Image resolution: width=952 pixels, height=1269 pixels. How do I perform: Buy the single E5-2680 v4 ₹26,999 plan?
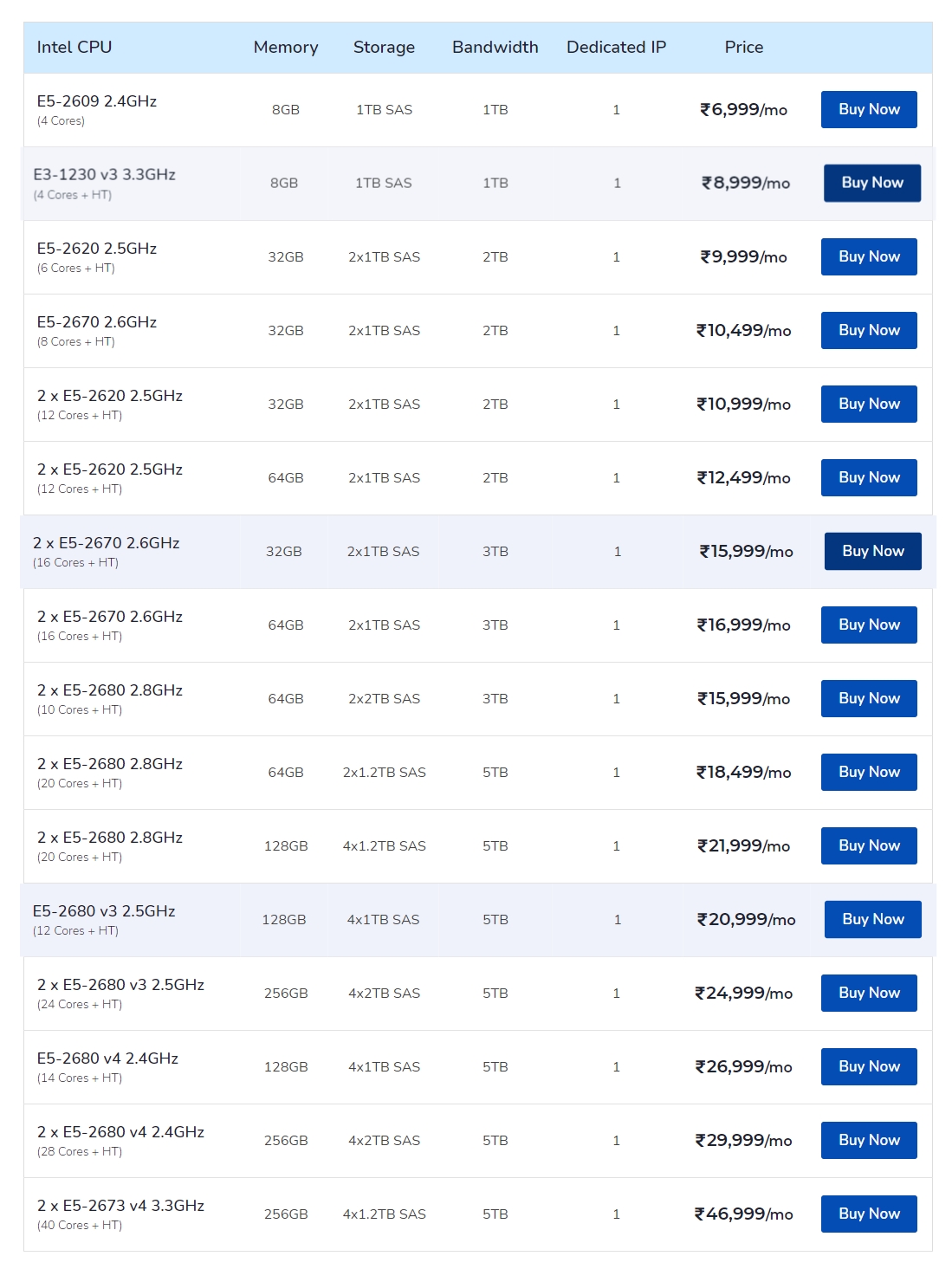tap(869, 1066)
